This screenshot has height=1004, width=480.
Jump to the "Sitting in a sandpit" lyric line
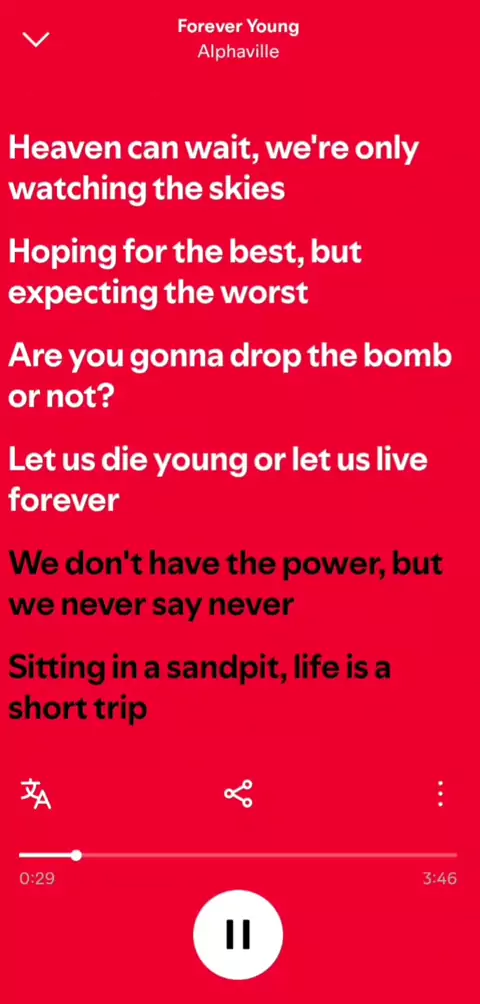pyautogui.click(x=200, y=688)
